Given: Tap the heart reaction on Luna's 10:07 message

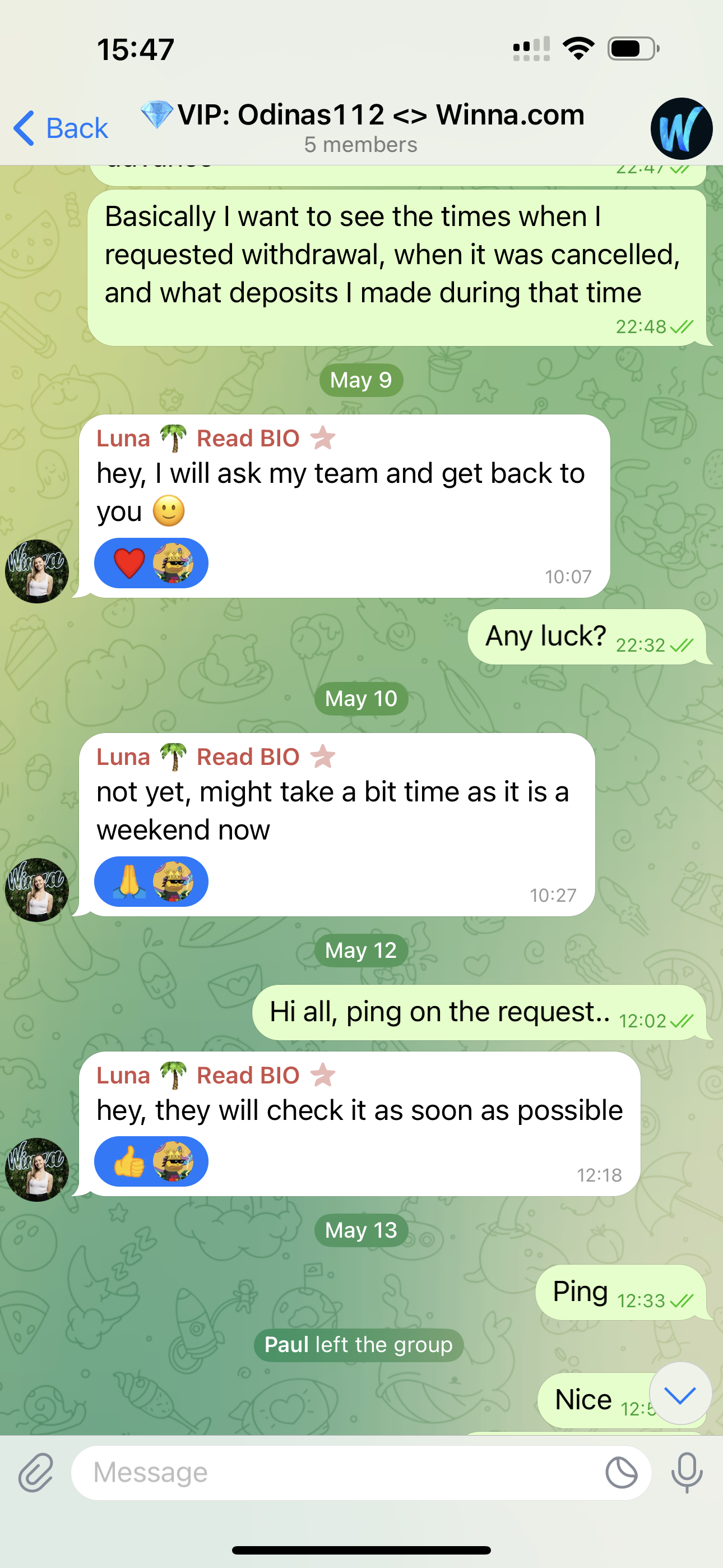Looking at the screenshot, I should pyautogui.click(x=129, y=563).
